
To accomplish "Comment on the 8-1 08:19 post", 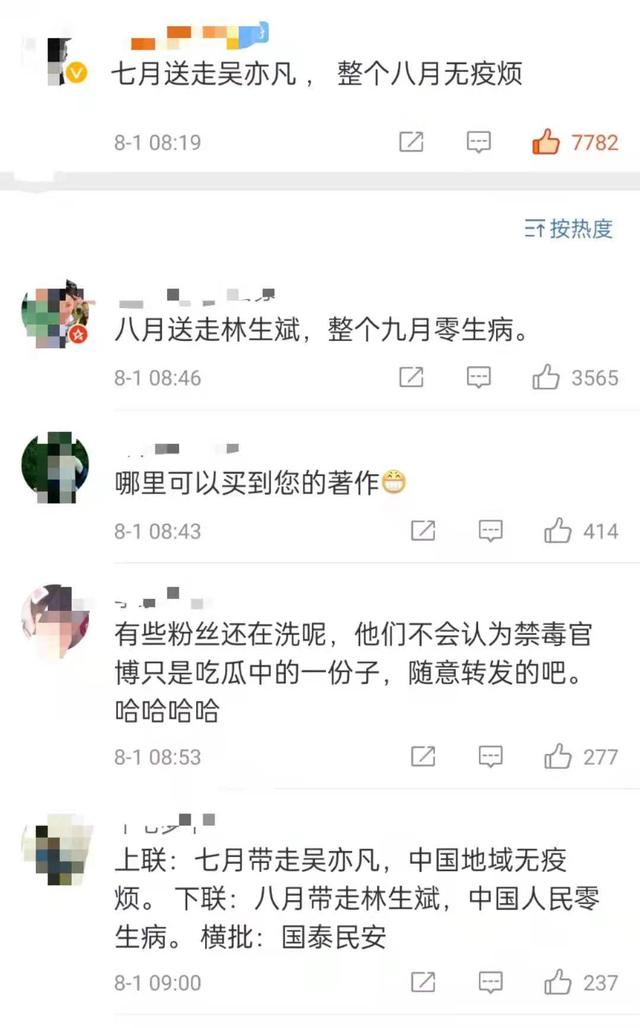I will tap(479, 143).
